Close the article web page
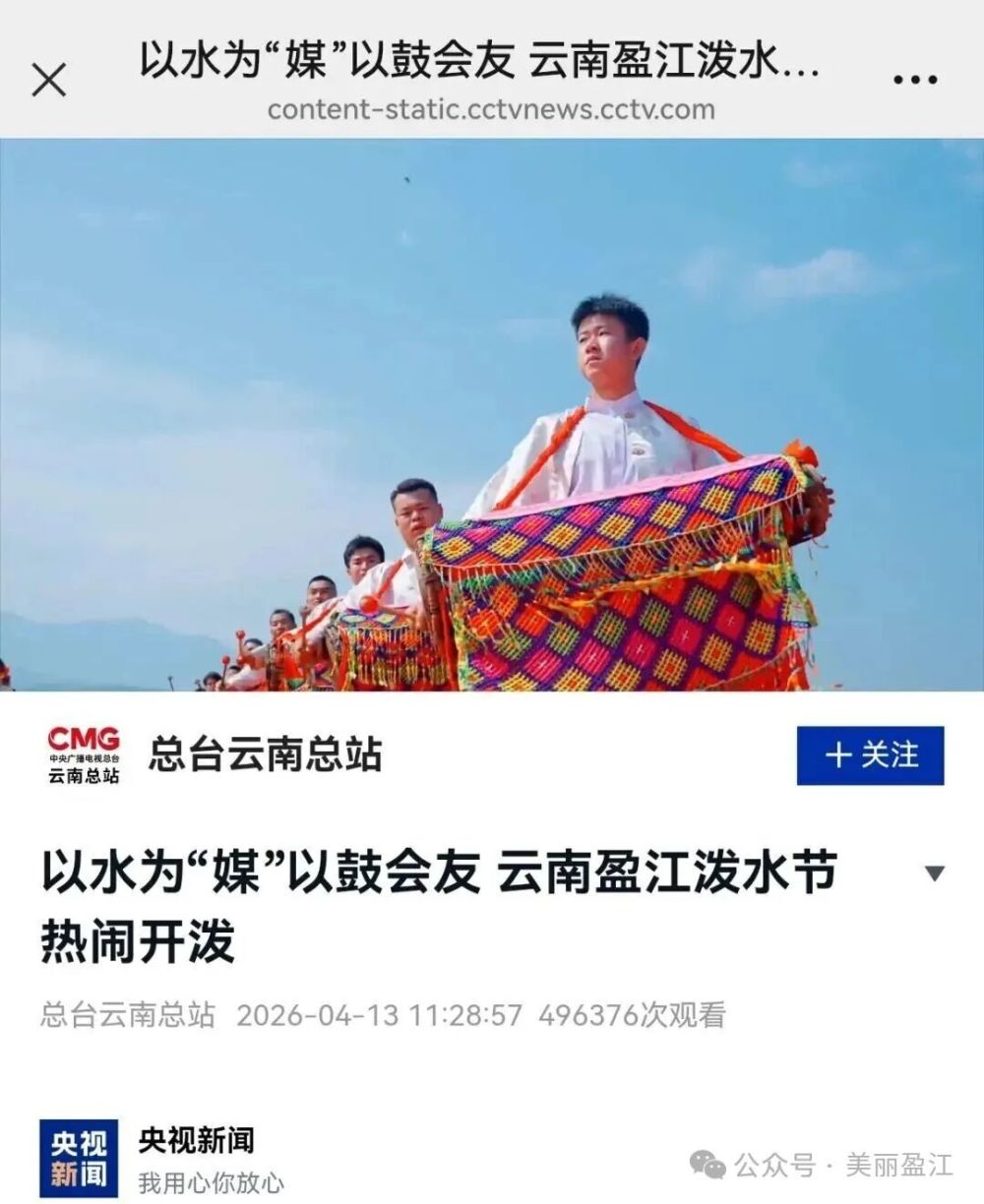Image resolution: width=984 pixels, height=1204 pixels. tap(48, 80)
